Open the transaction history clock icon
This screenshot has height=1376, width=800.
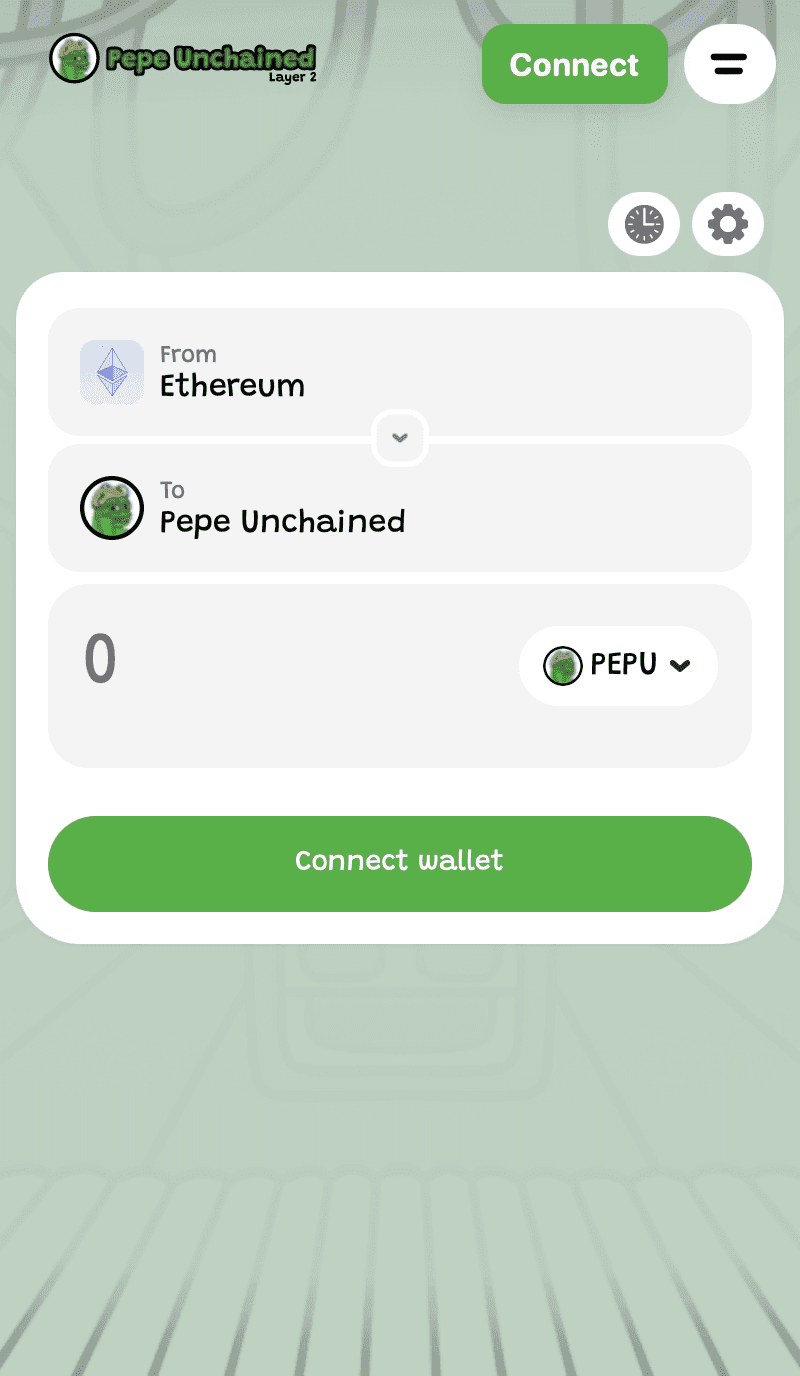(x=644, y=224)
